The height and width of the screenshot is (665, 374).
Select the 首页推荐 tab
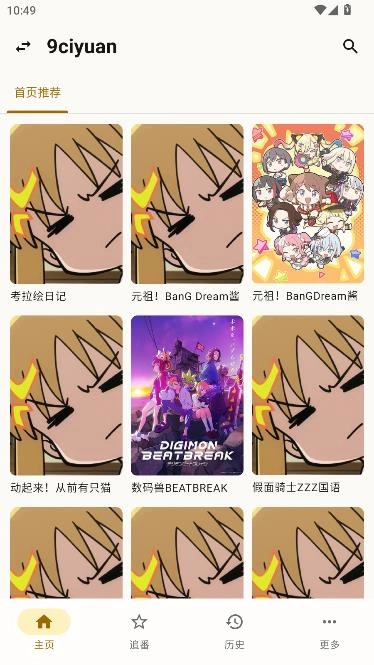click(x=38, y=92)
